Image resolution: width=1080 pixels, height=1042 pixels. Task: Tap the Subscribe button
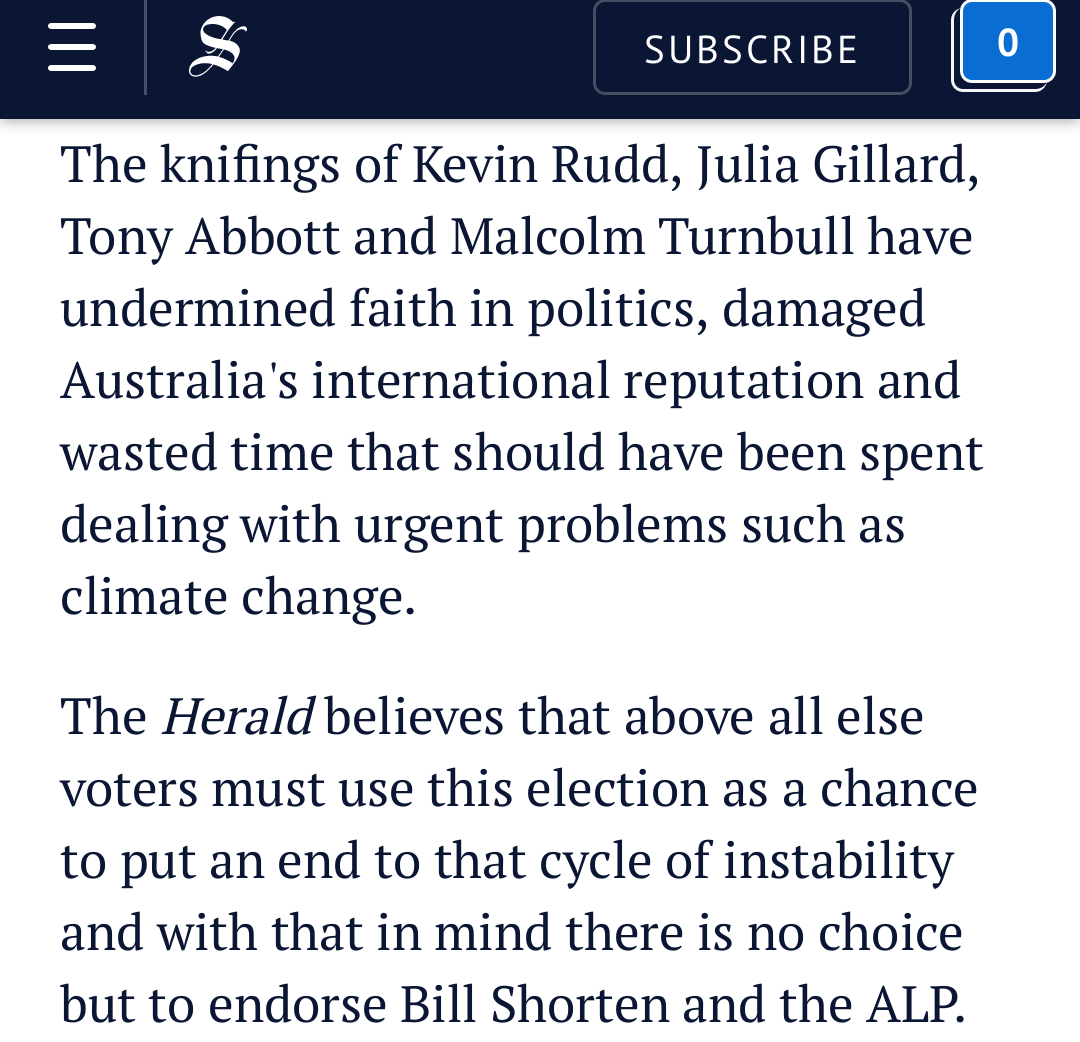(x=752, y=48)
